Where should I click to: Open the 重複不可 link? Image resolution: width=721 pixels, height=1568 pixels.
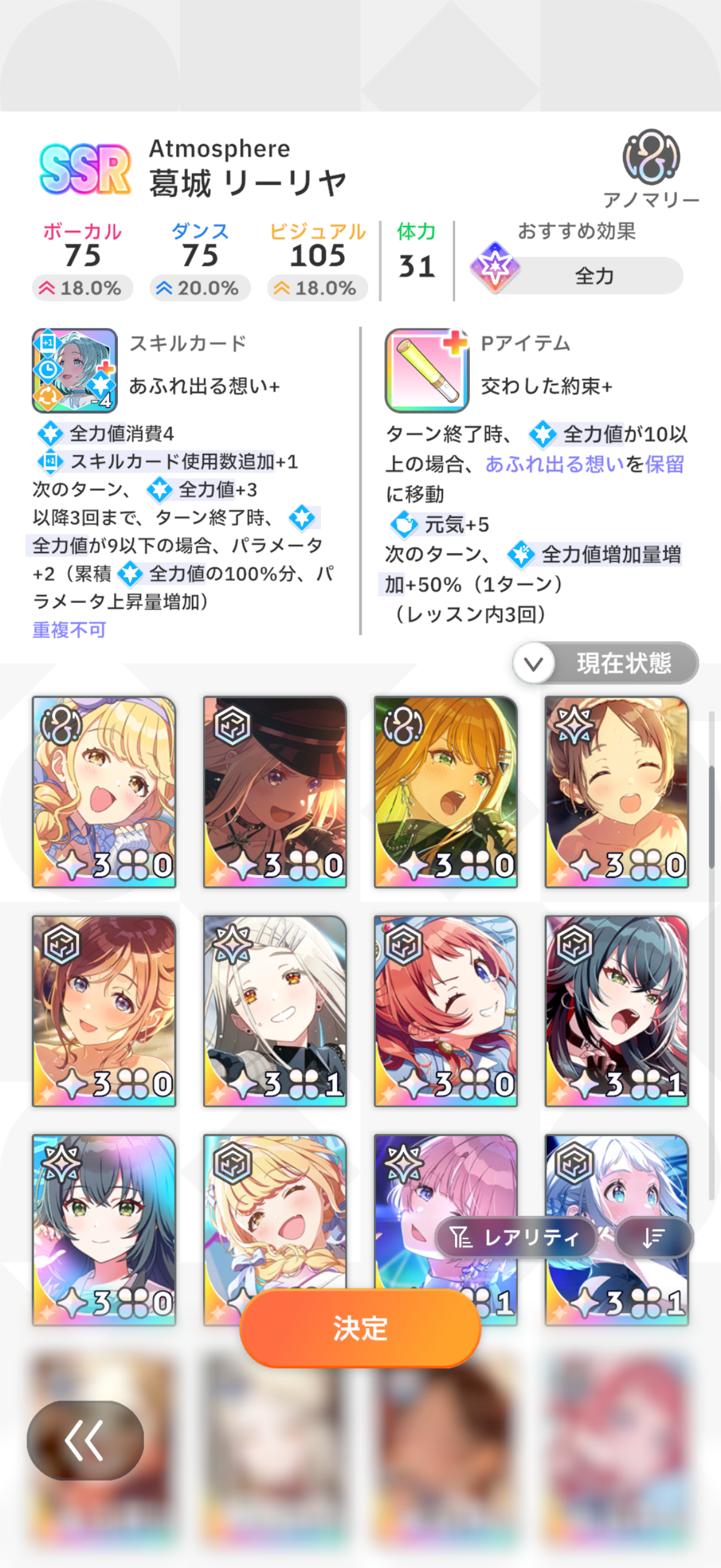pos(69,629)
